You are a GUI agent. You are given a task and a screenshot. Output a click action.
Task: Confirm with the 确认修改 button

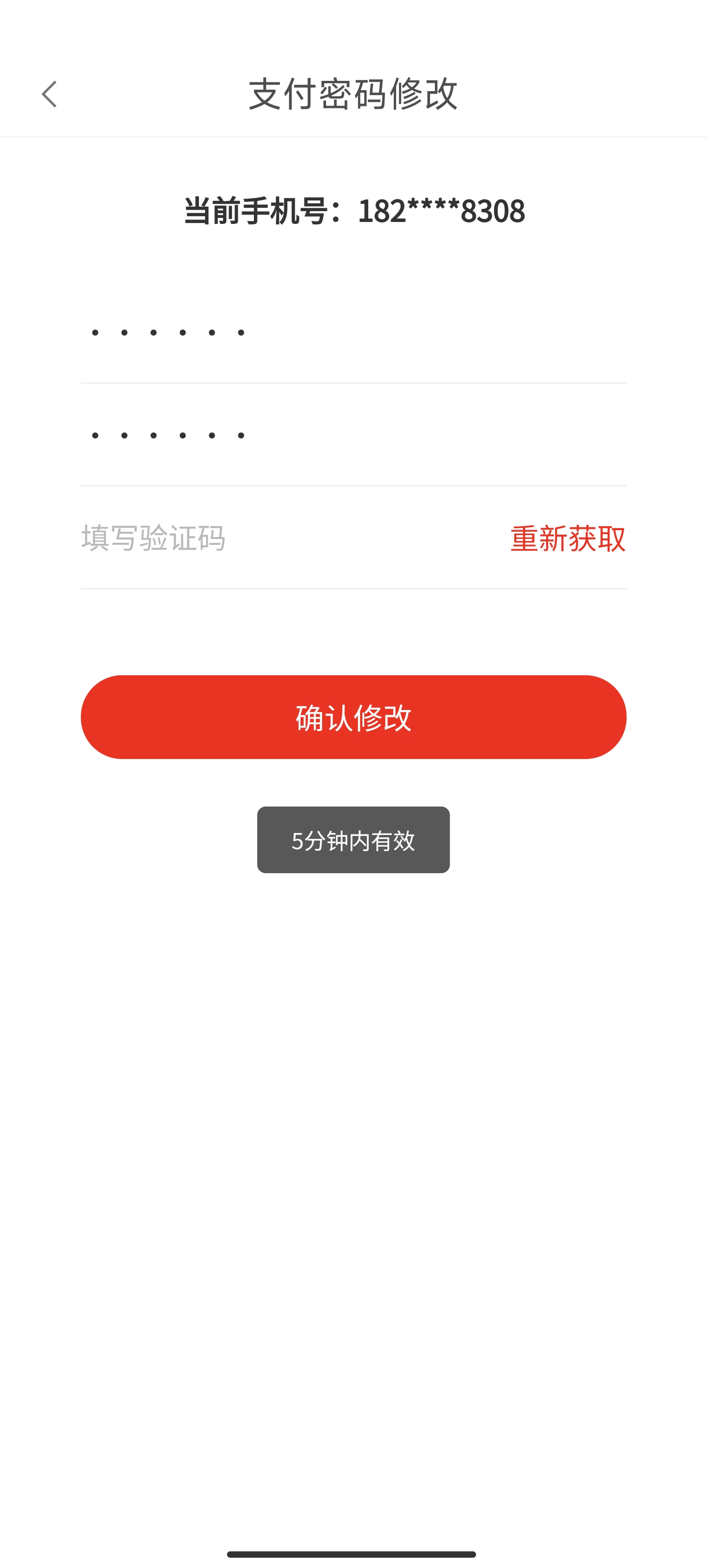tap(353, 717)
